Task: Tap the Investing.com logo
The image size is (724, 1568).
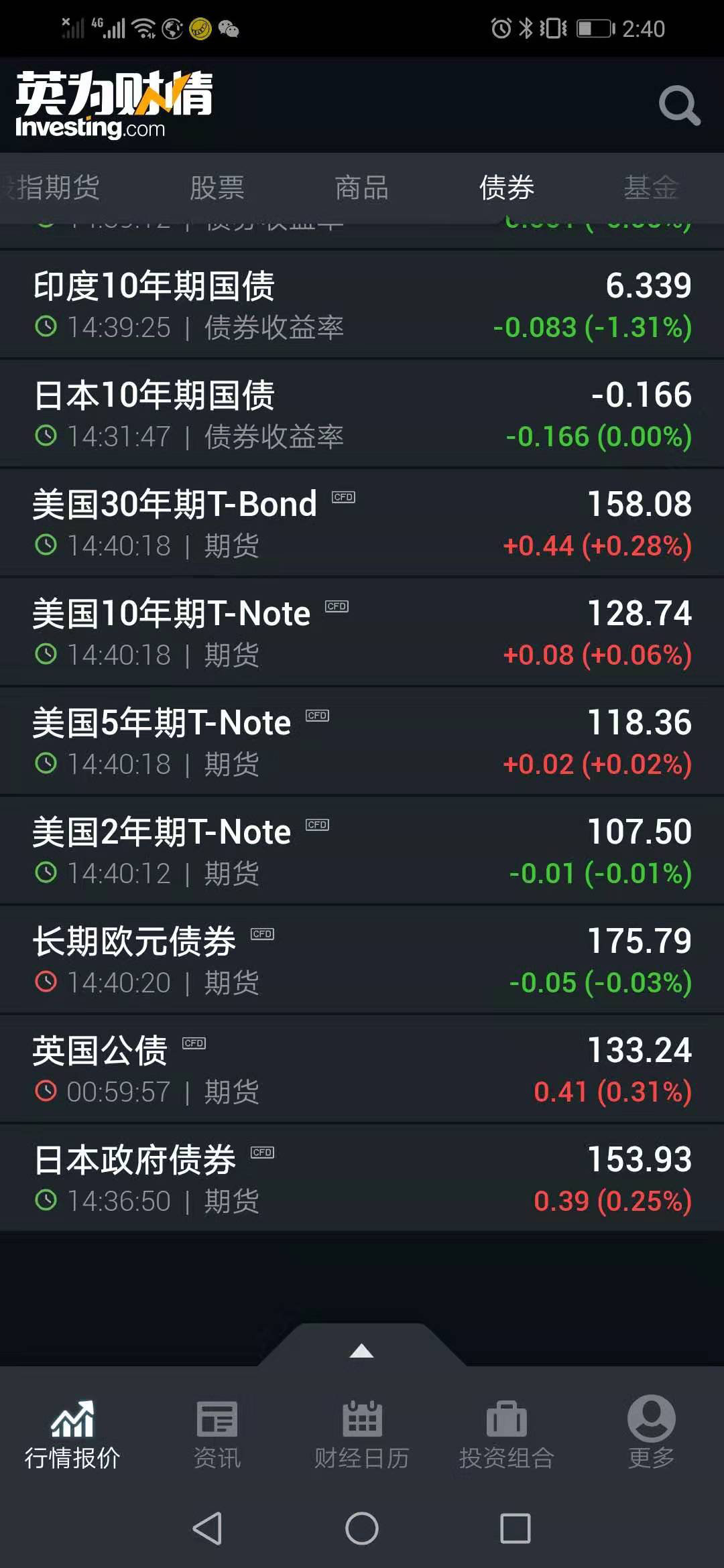Action: [114, 101]
